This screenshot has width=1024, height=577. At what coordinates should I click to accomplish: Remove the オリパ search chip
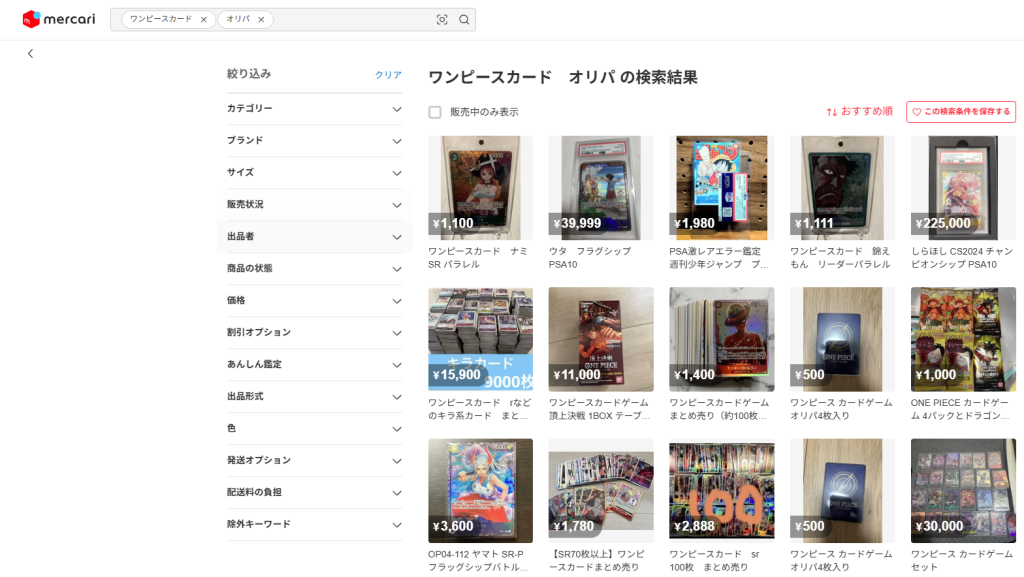tap(261, 19)
